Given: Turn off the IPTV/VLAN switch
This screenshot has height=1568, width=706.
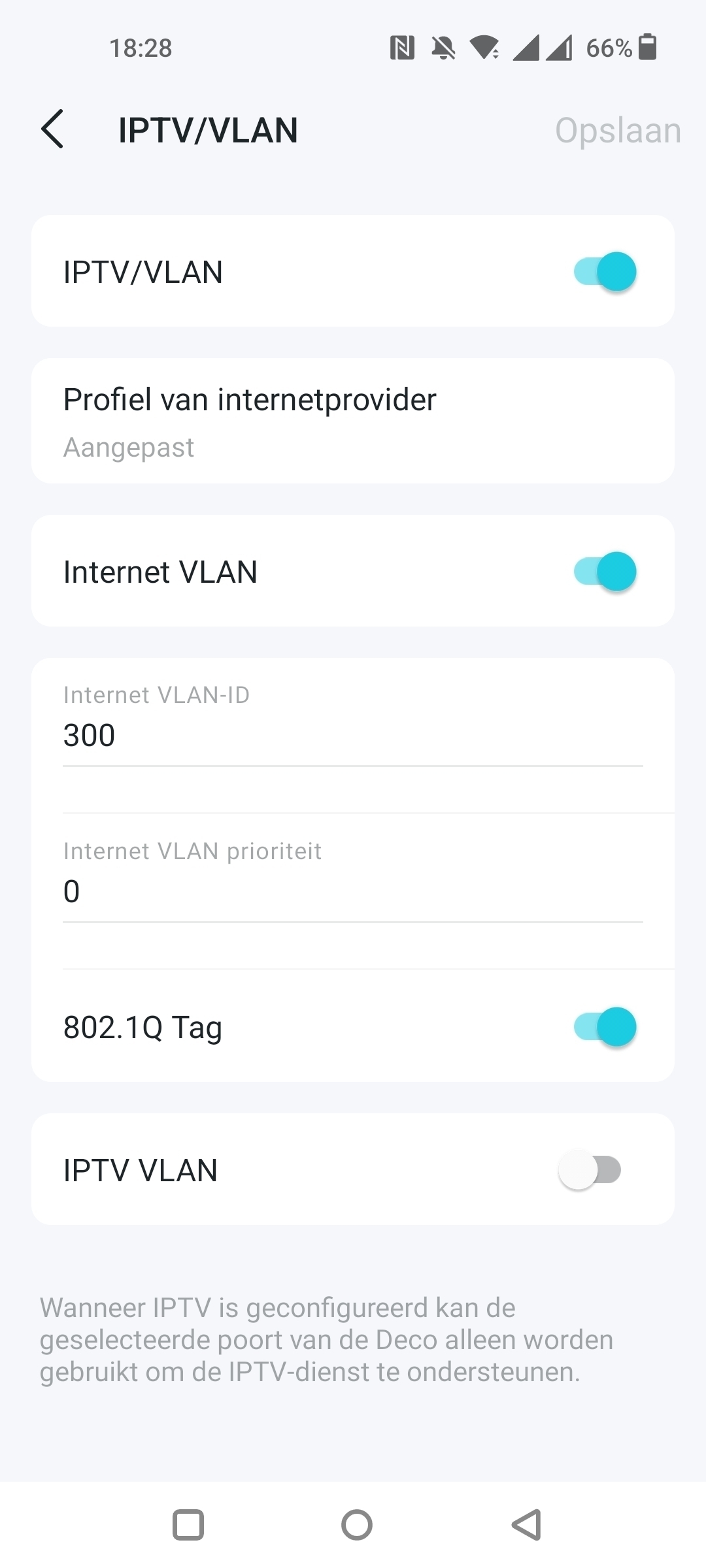Looking at the screenshot, I should coord(605,271).
